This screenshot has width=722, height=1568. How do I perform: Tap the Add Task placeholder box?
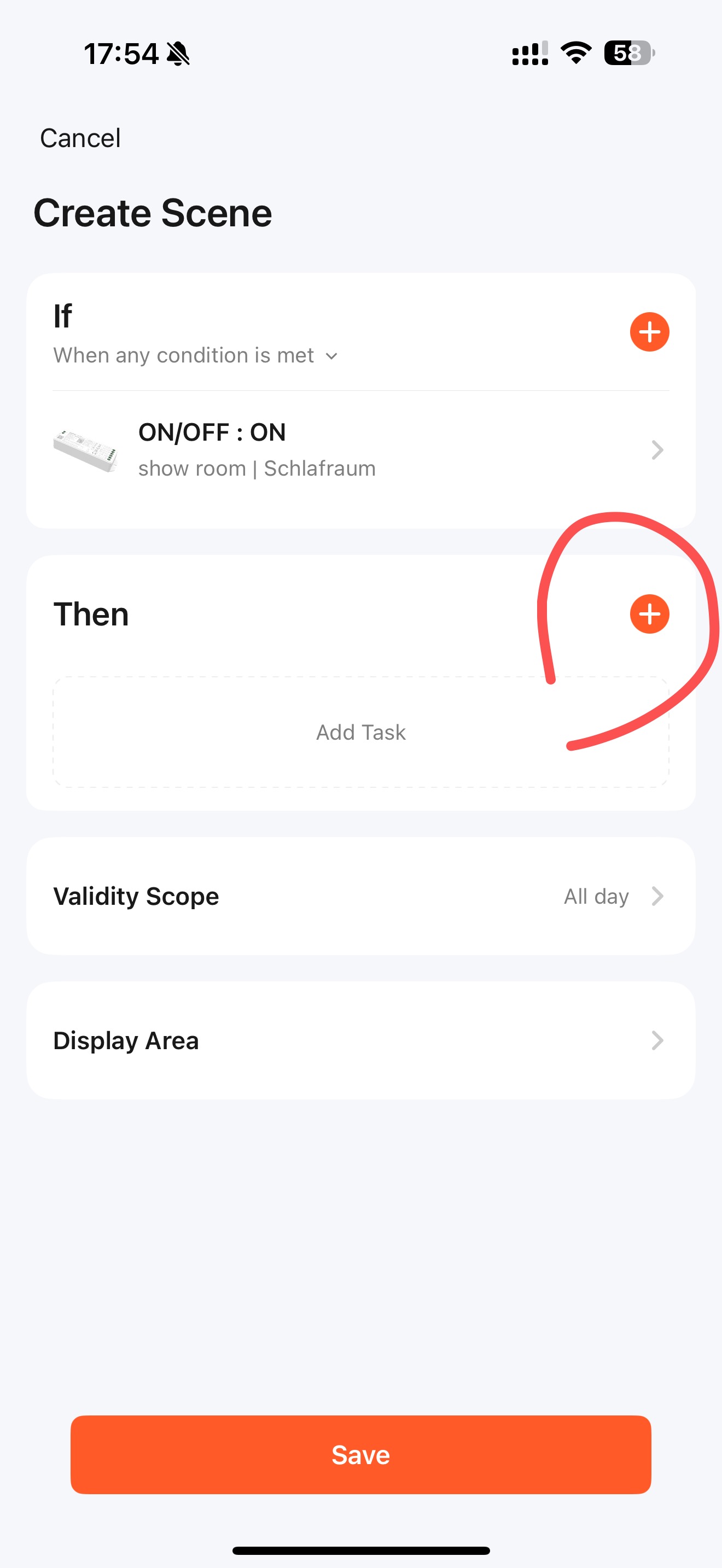click(x=360, y=732)
